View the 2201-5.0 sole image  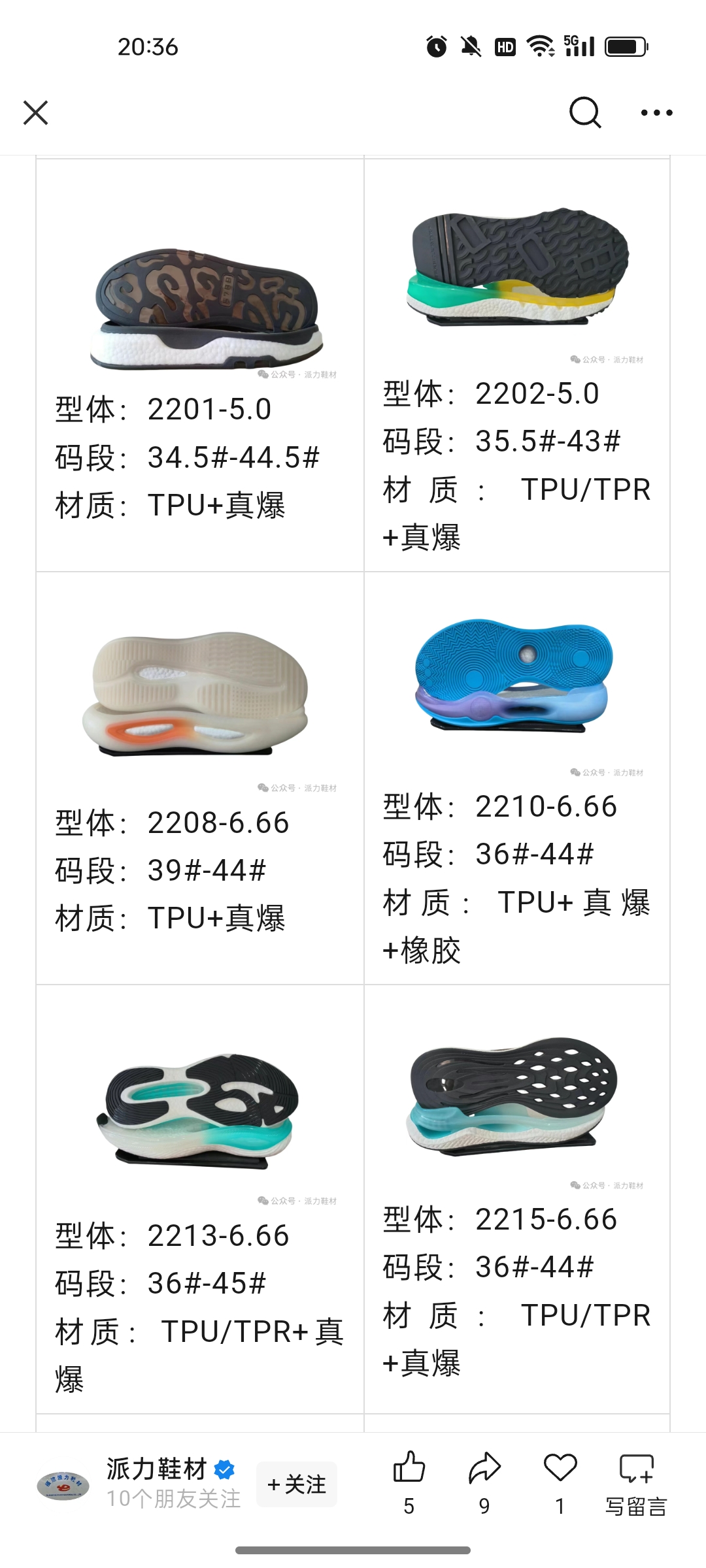pyautogui.click(x=206, y=307)
